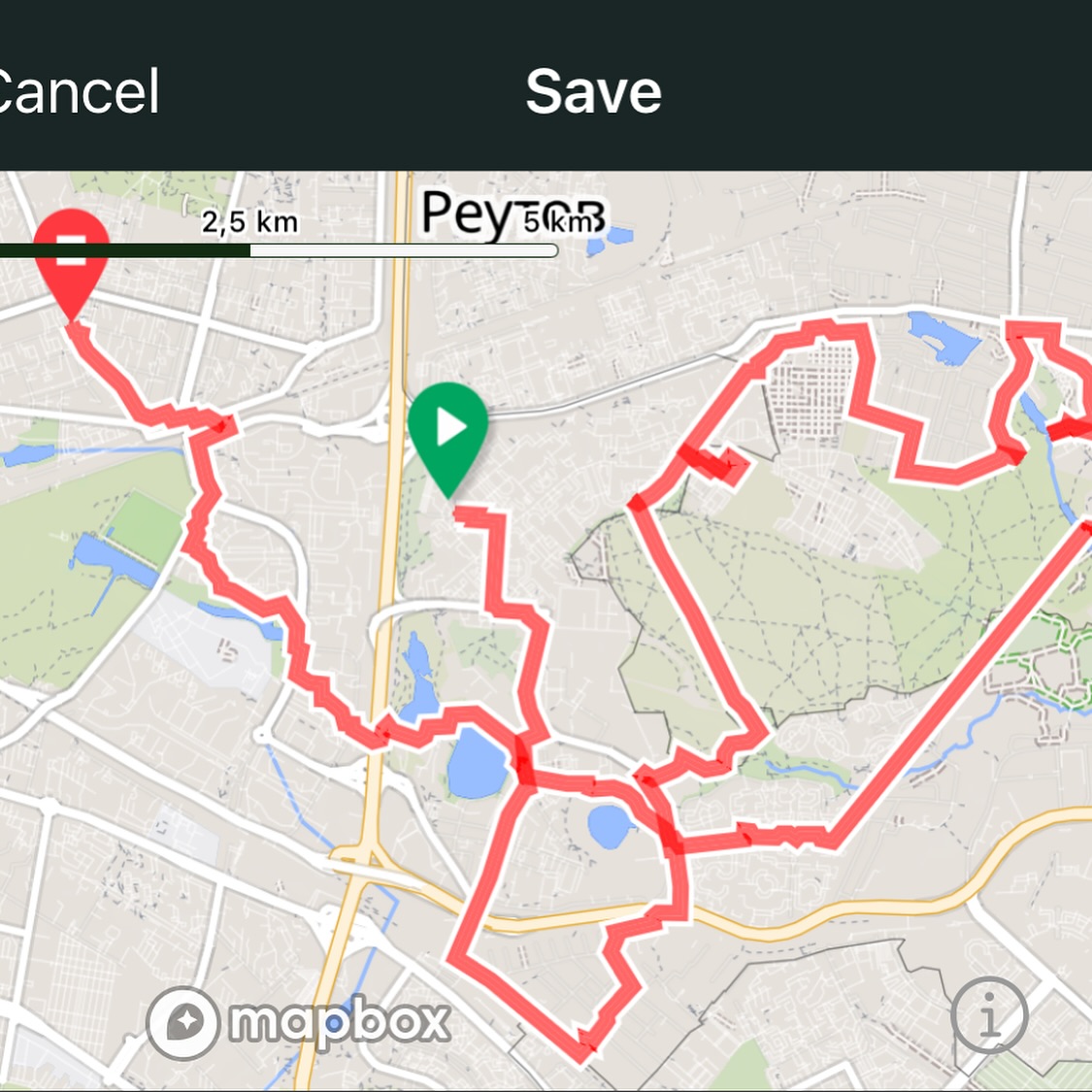The image size is (1092, 1092).
Task: Cancel the route editing
Action: (78, 92)
